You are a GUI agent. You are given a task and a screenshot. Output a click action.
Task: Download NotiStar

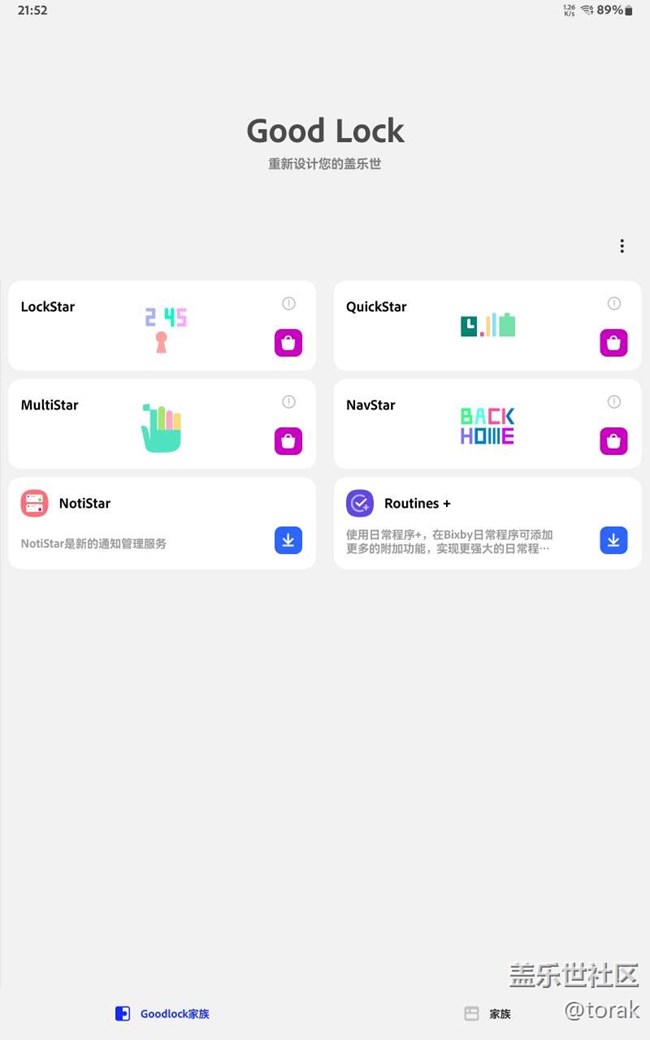[x=288, y=540]
